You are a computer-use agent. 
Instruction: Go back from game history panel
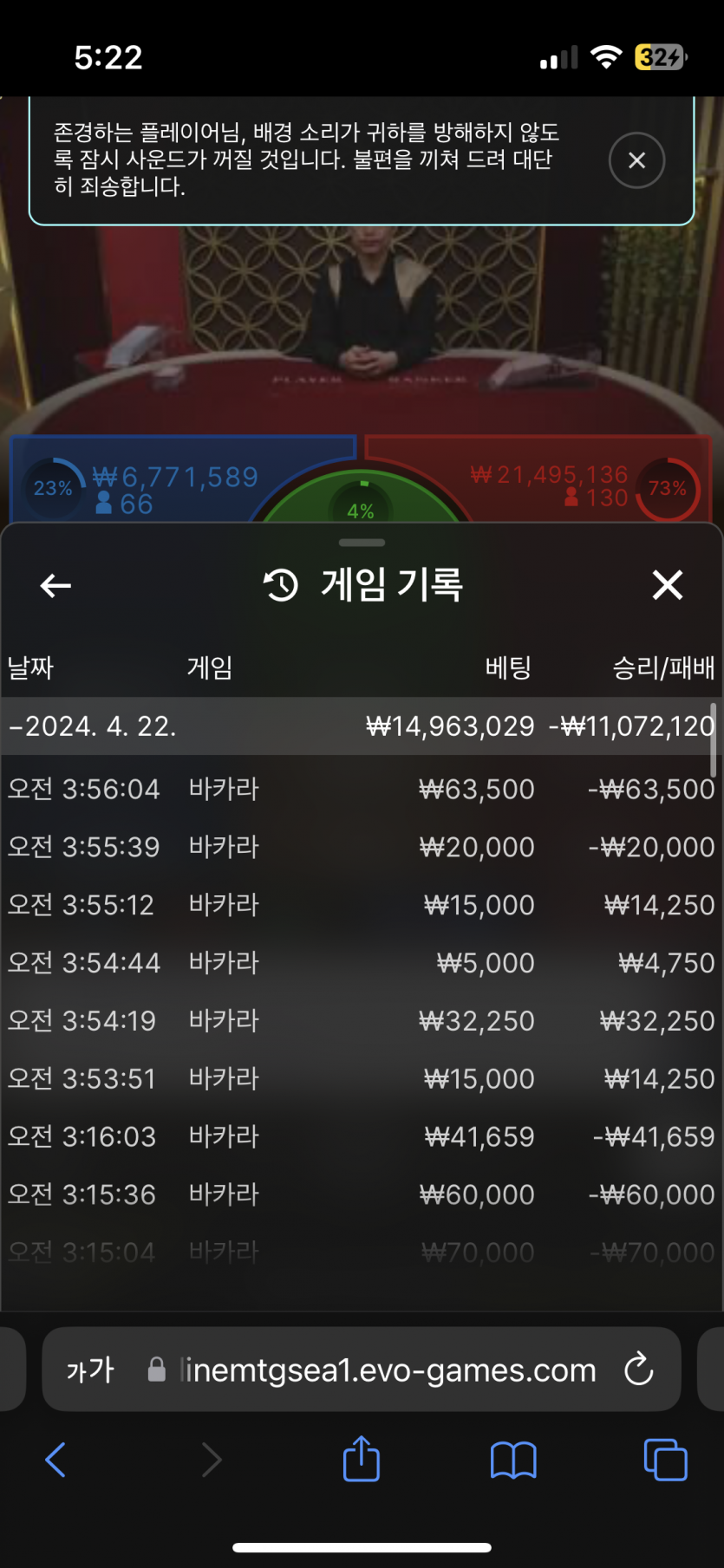coord(55,586)
